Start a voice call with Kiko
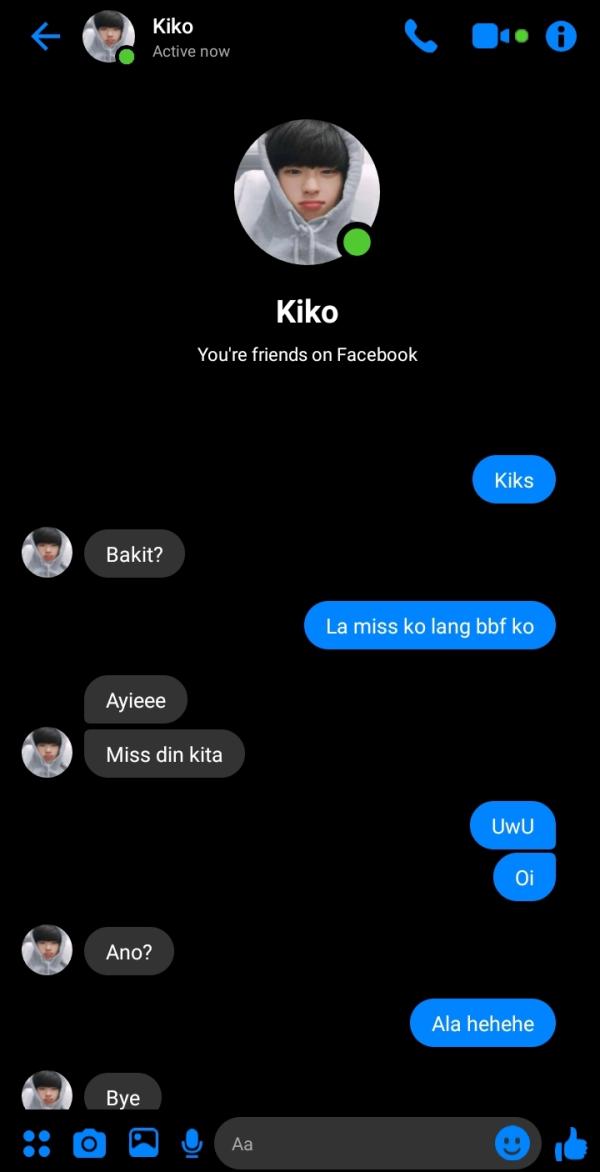Screen dimensions: 600x1172 click(421, 37)
